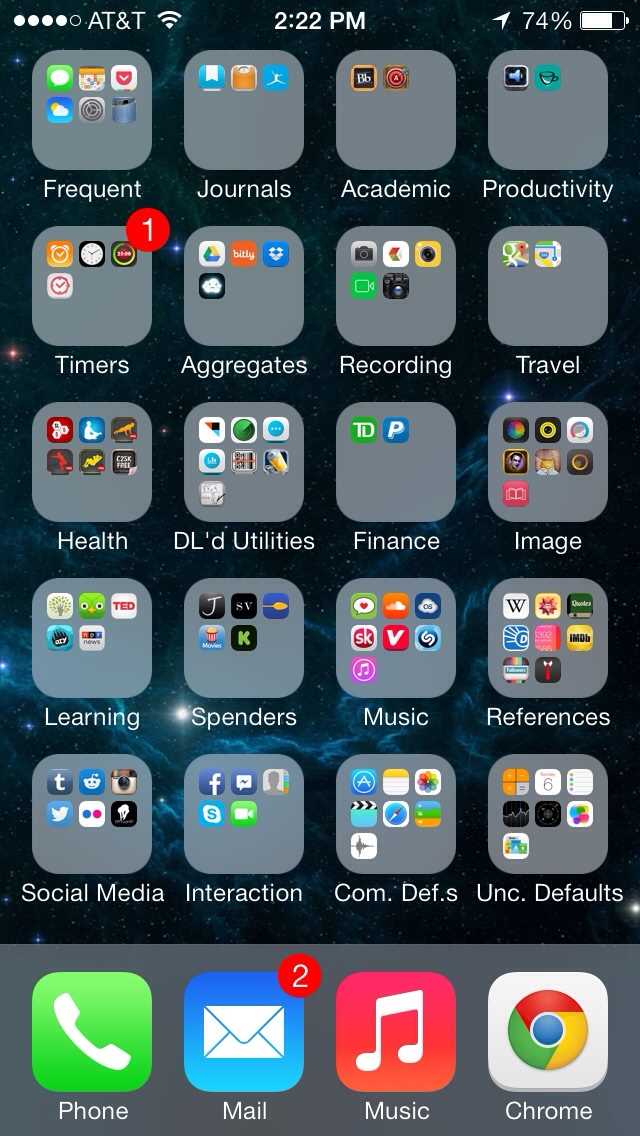
Task: Open the Learning folder
Action: pos(92,638)
